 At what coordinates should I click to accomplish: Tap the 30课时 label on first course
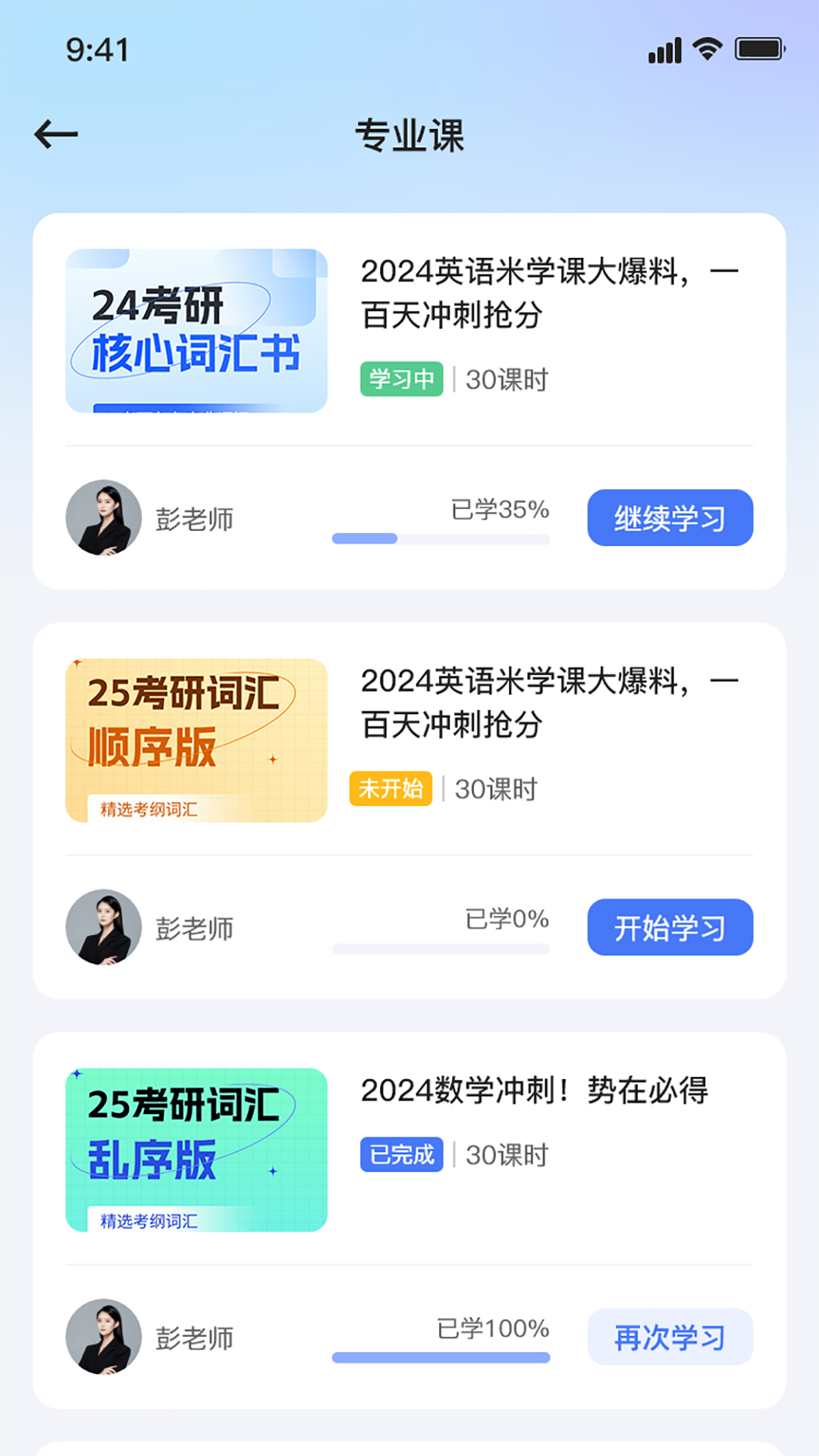pyautogui.click(x=505, y=380)
